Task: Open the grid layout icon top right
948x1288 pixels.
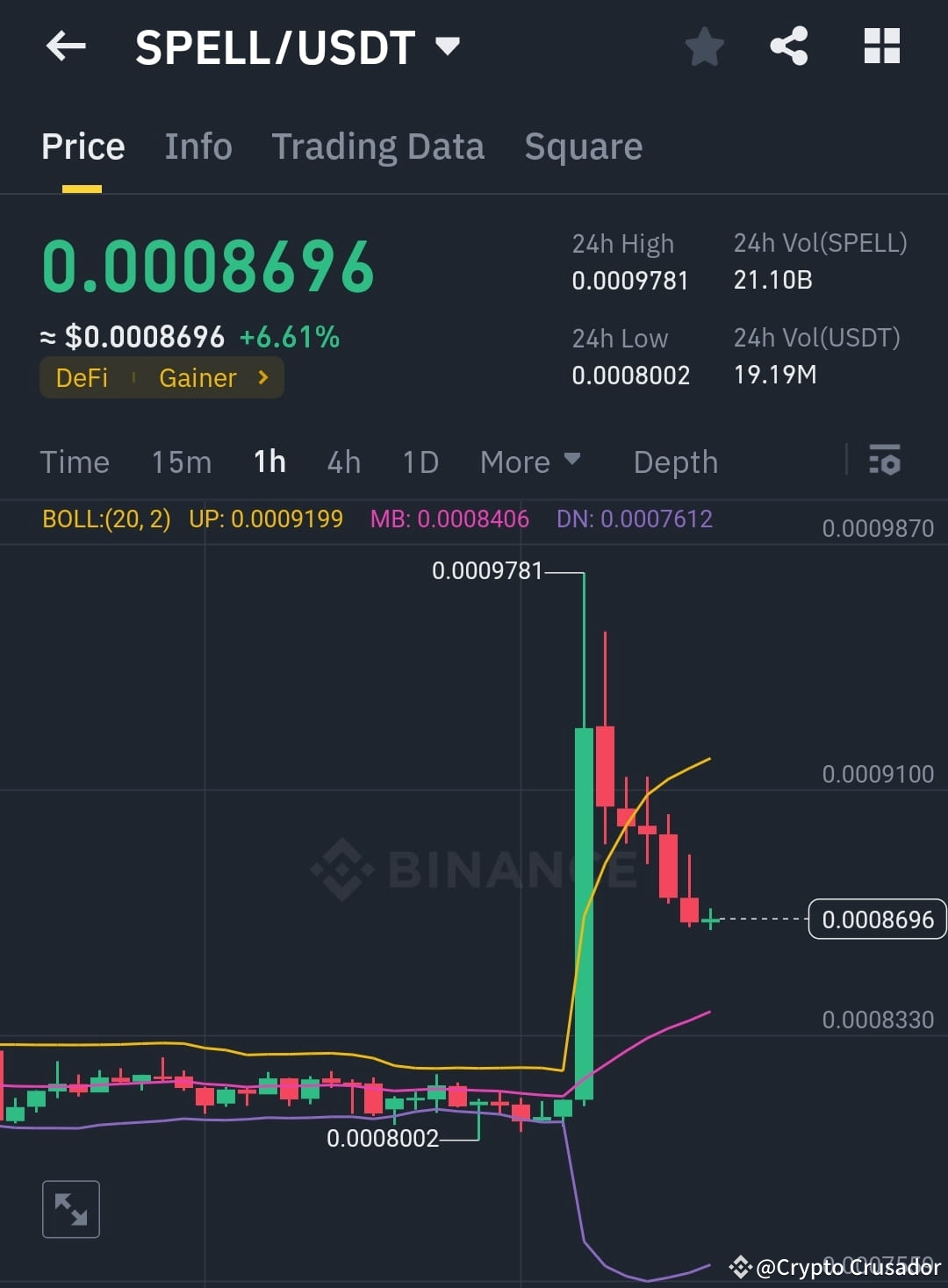Action: point(882,47)
